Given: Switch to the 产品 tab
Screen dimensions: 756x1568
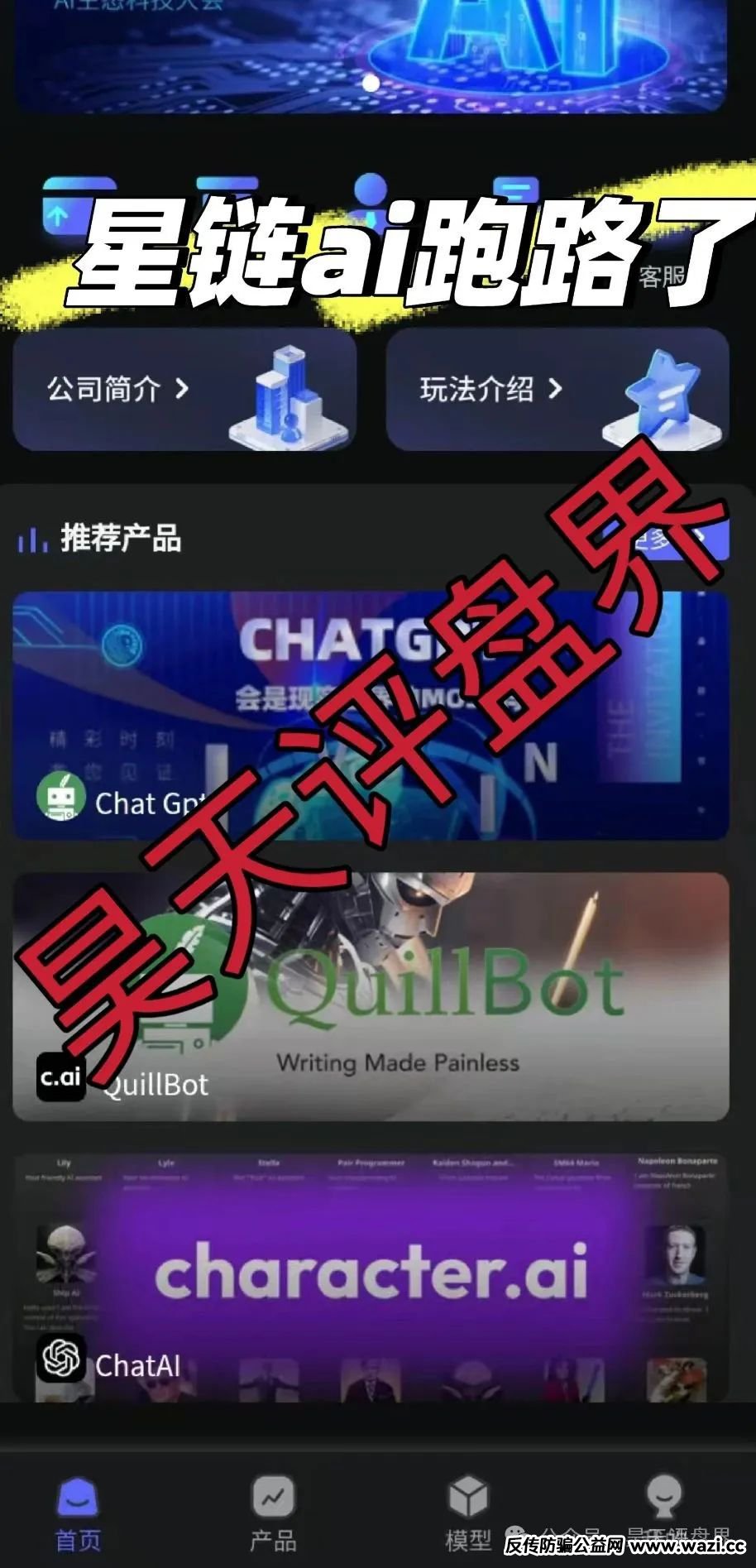Looking at the screenshot, I should point(273,1516).
